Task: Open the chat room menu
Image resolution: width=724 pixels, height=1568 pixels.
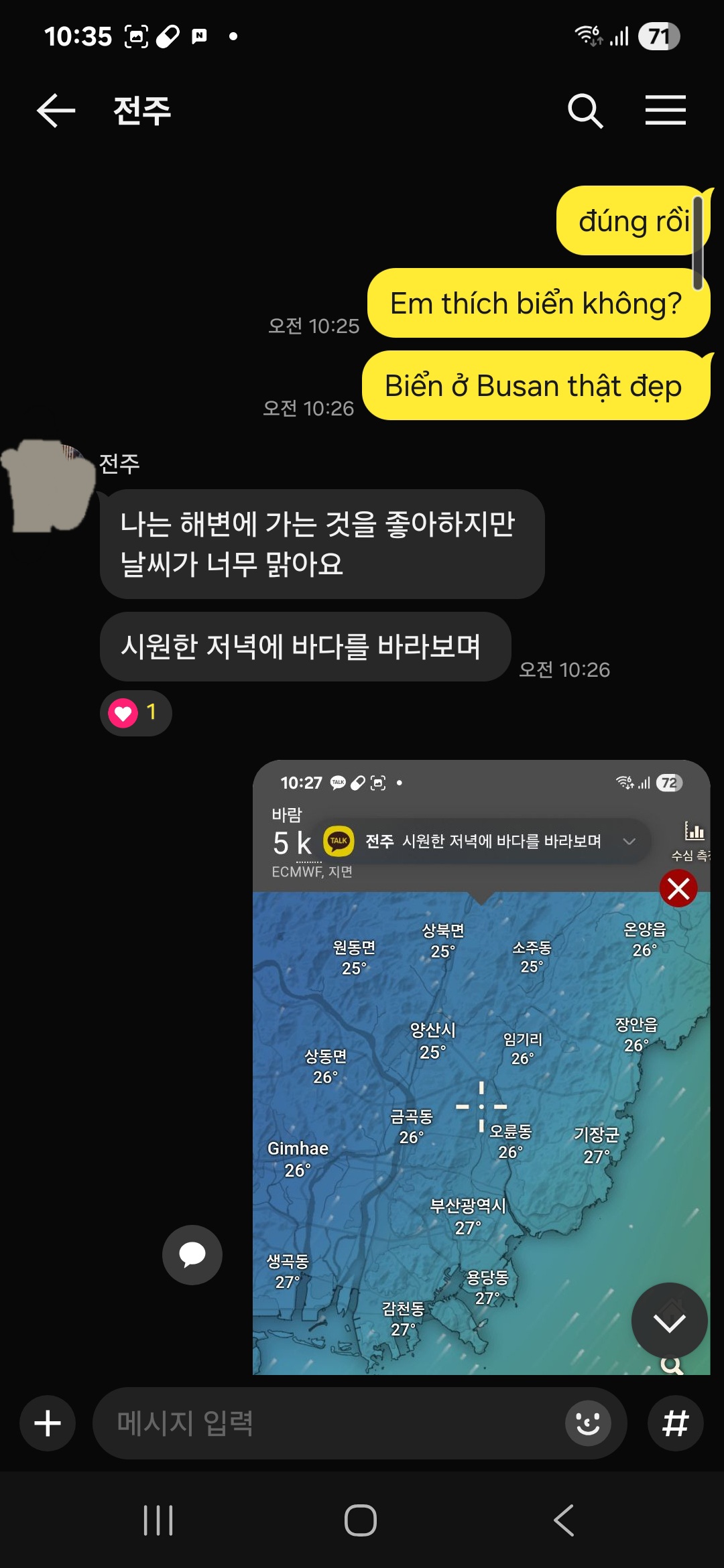Action: click(665, 111)
